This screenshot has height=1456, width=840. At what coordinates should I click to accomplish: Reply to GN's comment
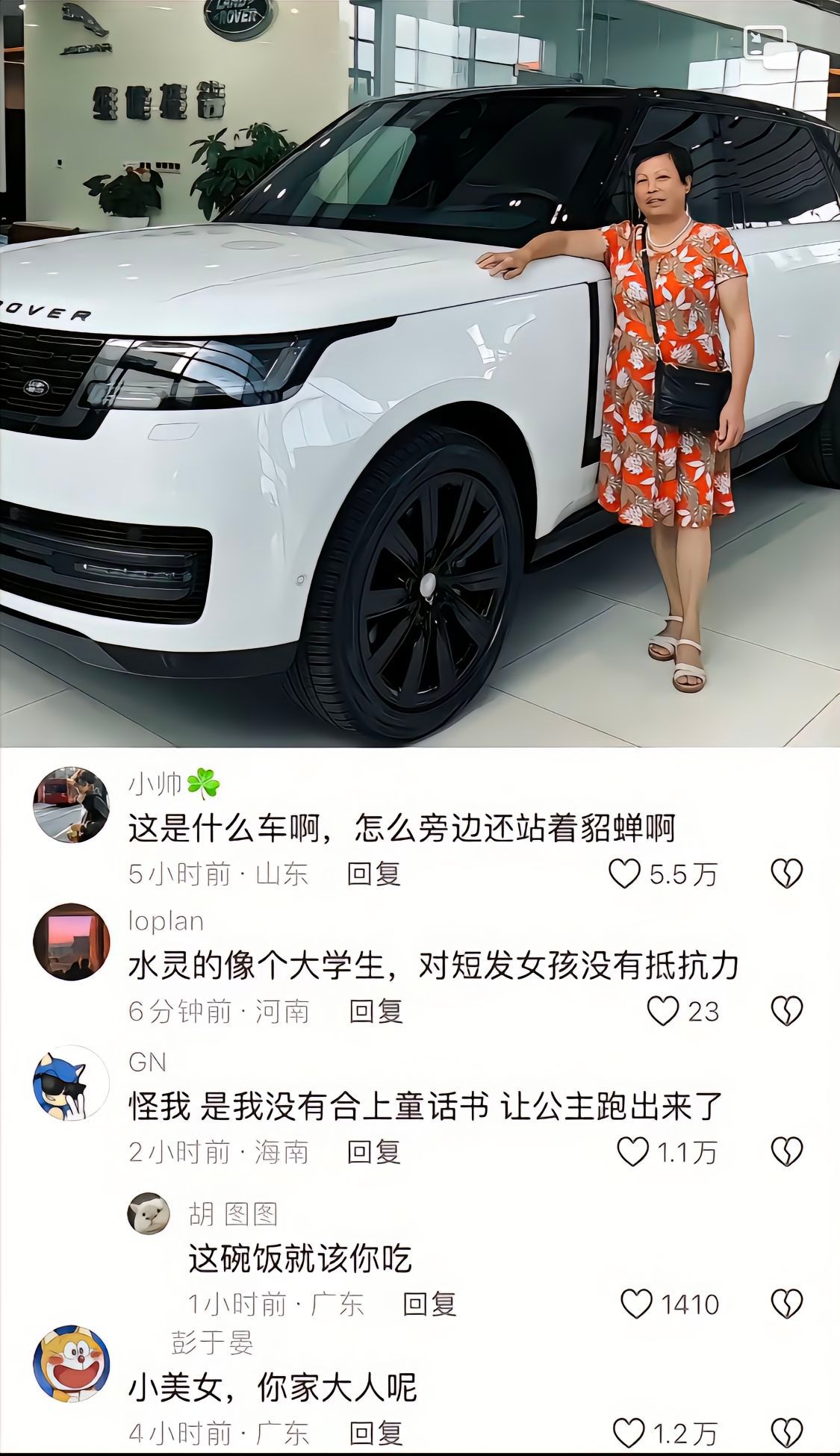(x=374, y=1151)
